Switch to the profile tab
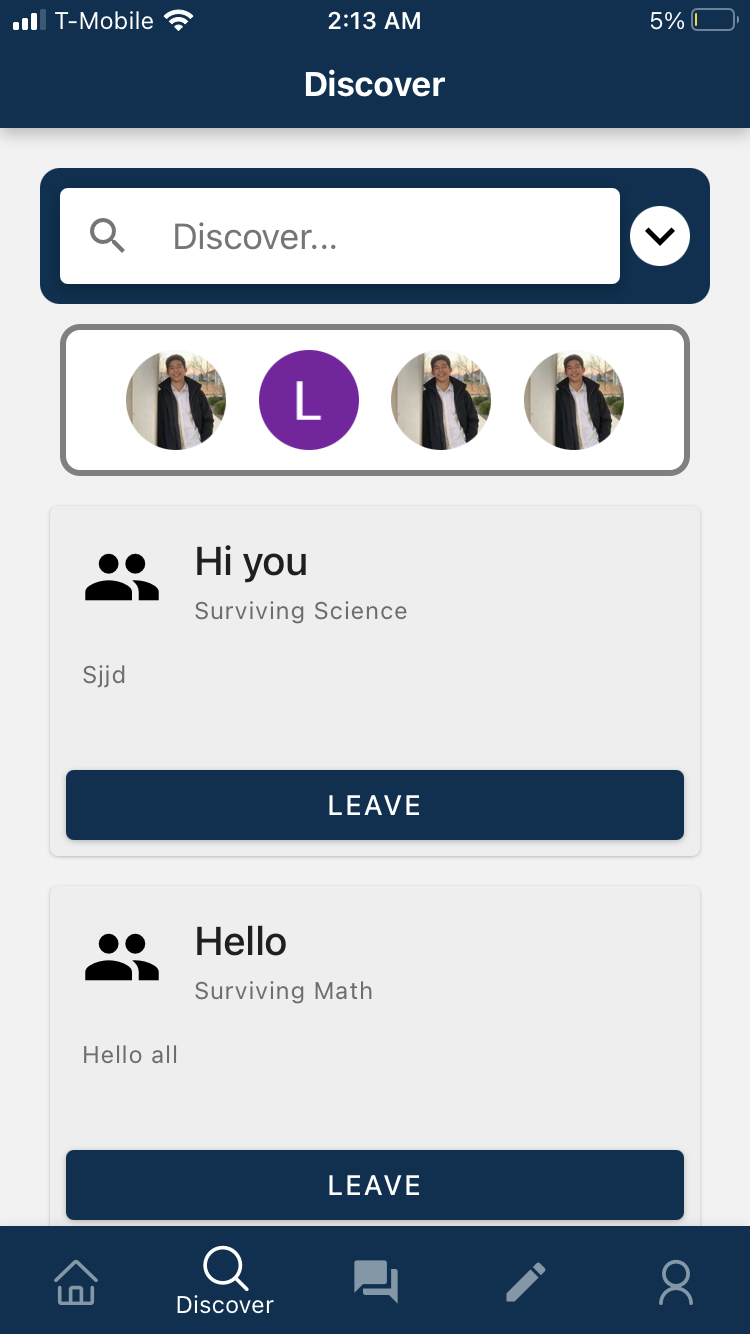 pos(676,1281)
